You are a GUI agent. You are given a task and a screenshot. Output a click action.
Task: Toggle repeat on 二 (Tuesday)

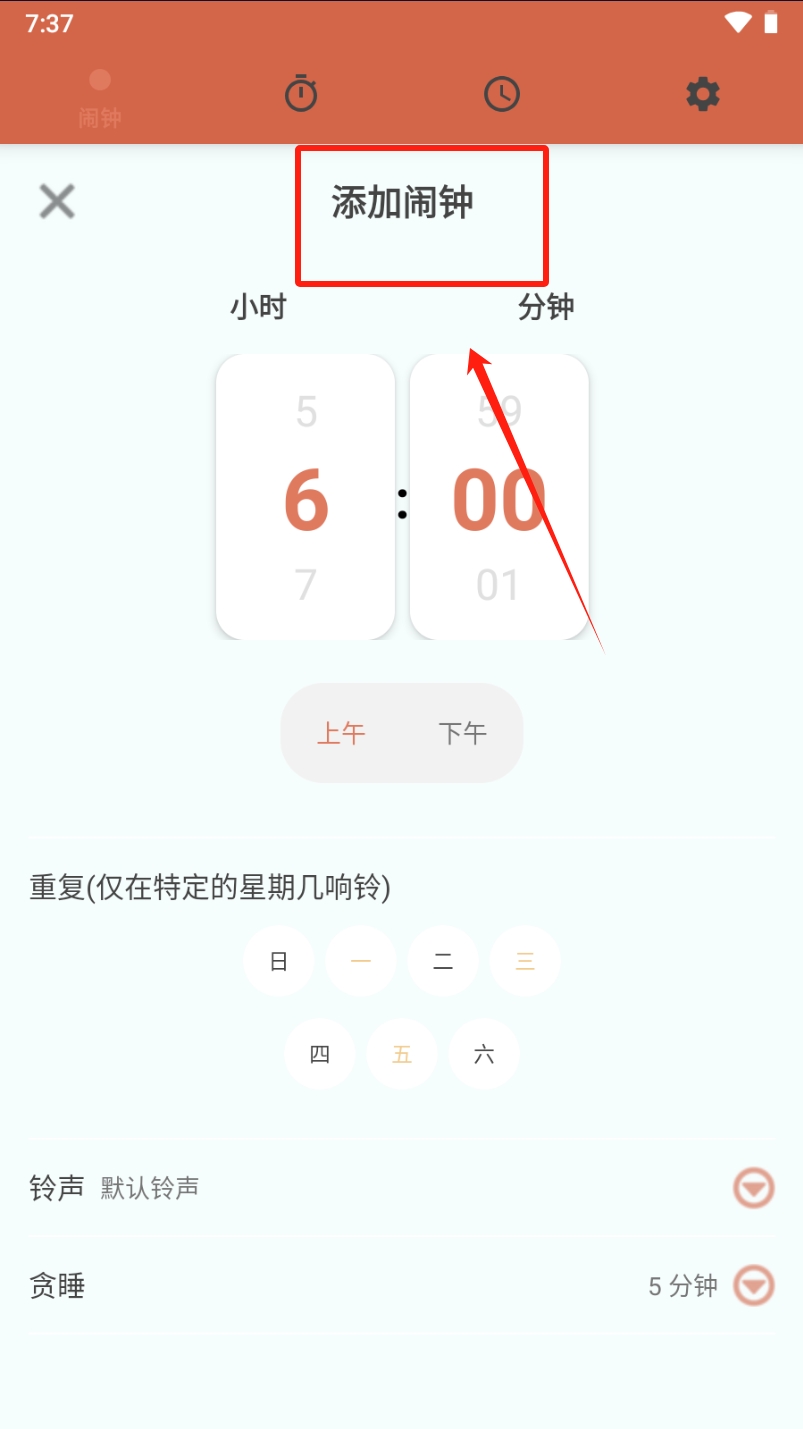[x=443, y=962]
